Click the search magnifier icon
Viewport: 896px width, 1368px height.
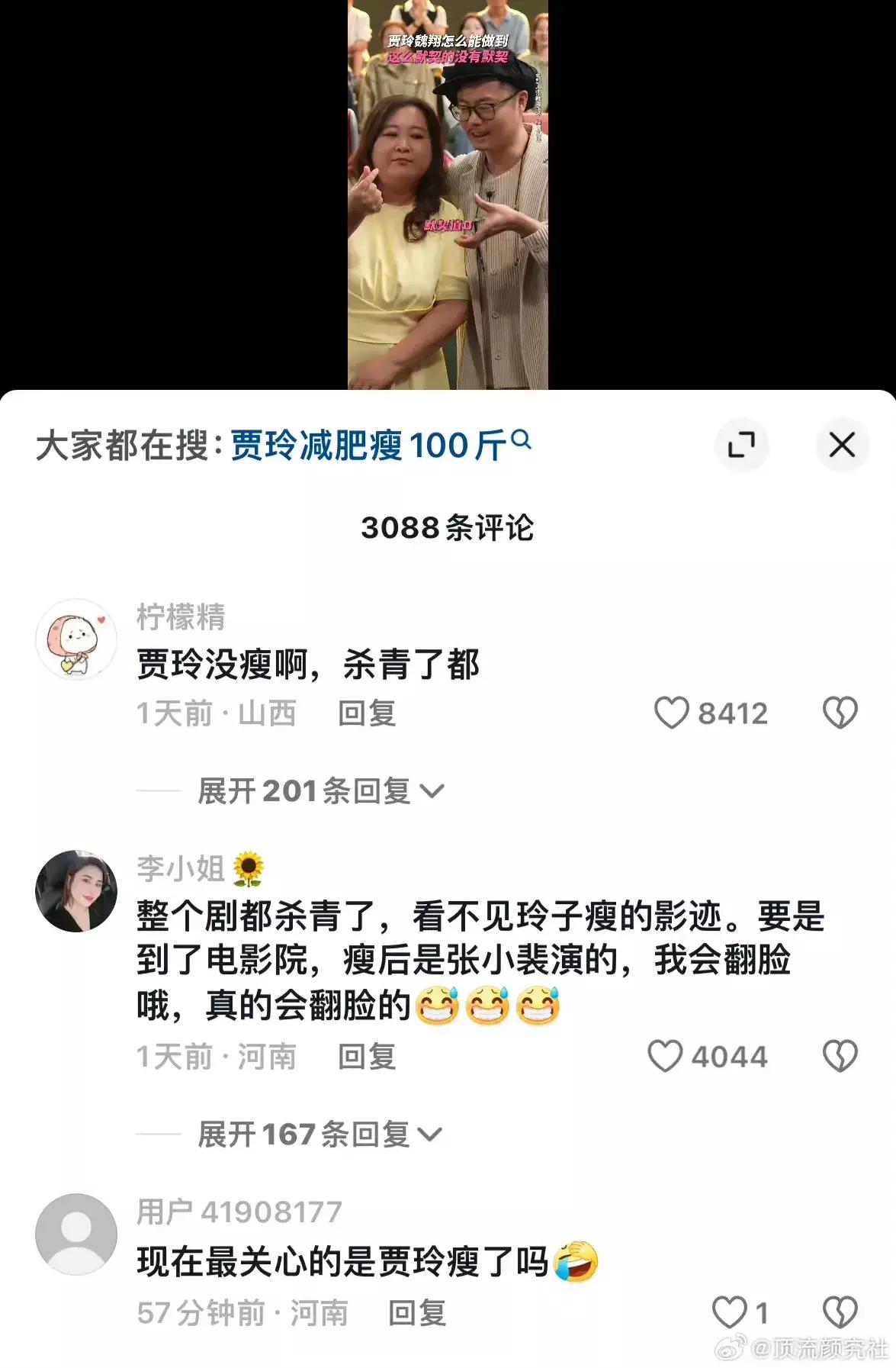click(x=523, y=441)
